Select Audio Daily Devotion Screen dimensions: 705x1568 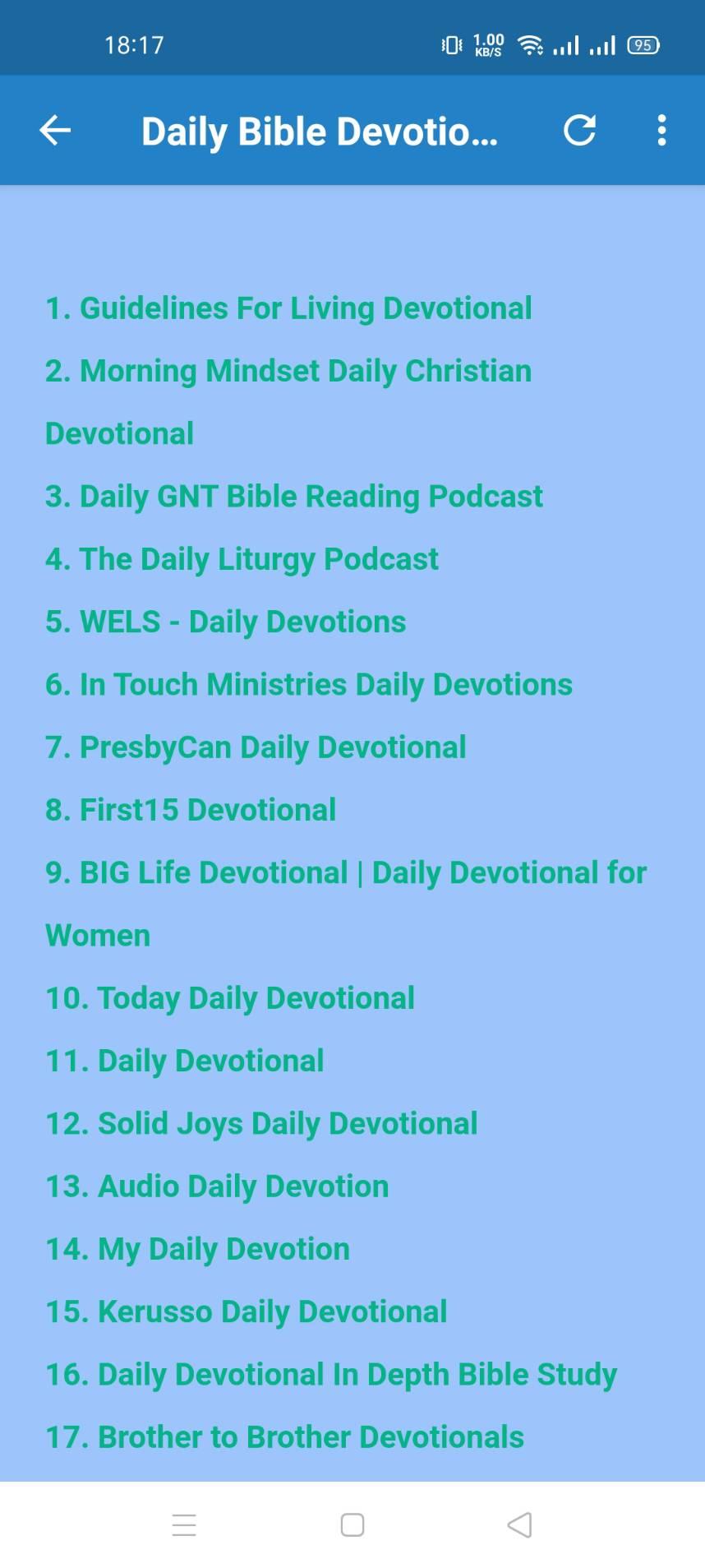coord(217,1186)
